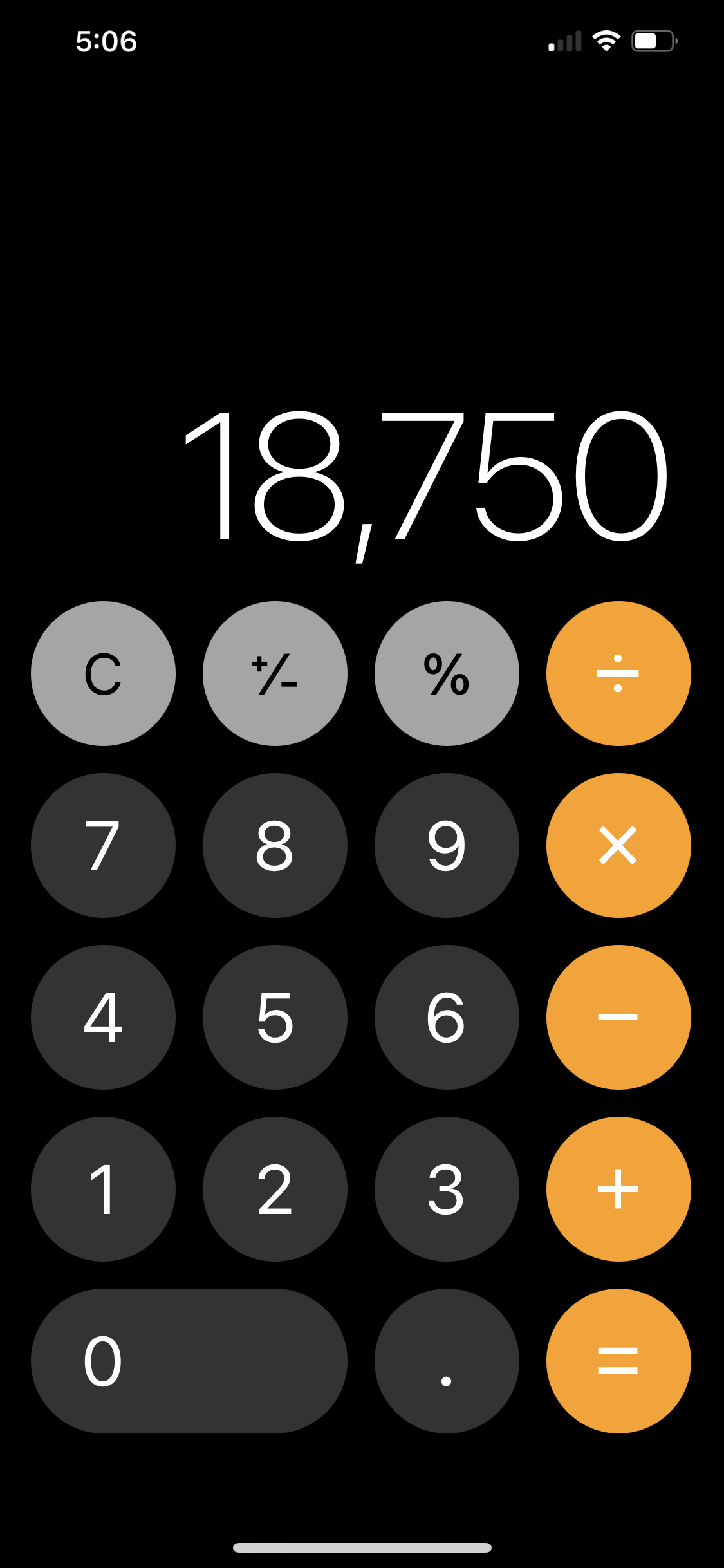The width and height of the screenshot is (724, 1568).
Task: Enter the digit 5
Action: (275, 1017)
